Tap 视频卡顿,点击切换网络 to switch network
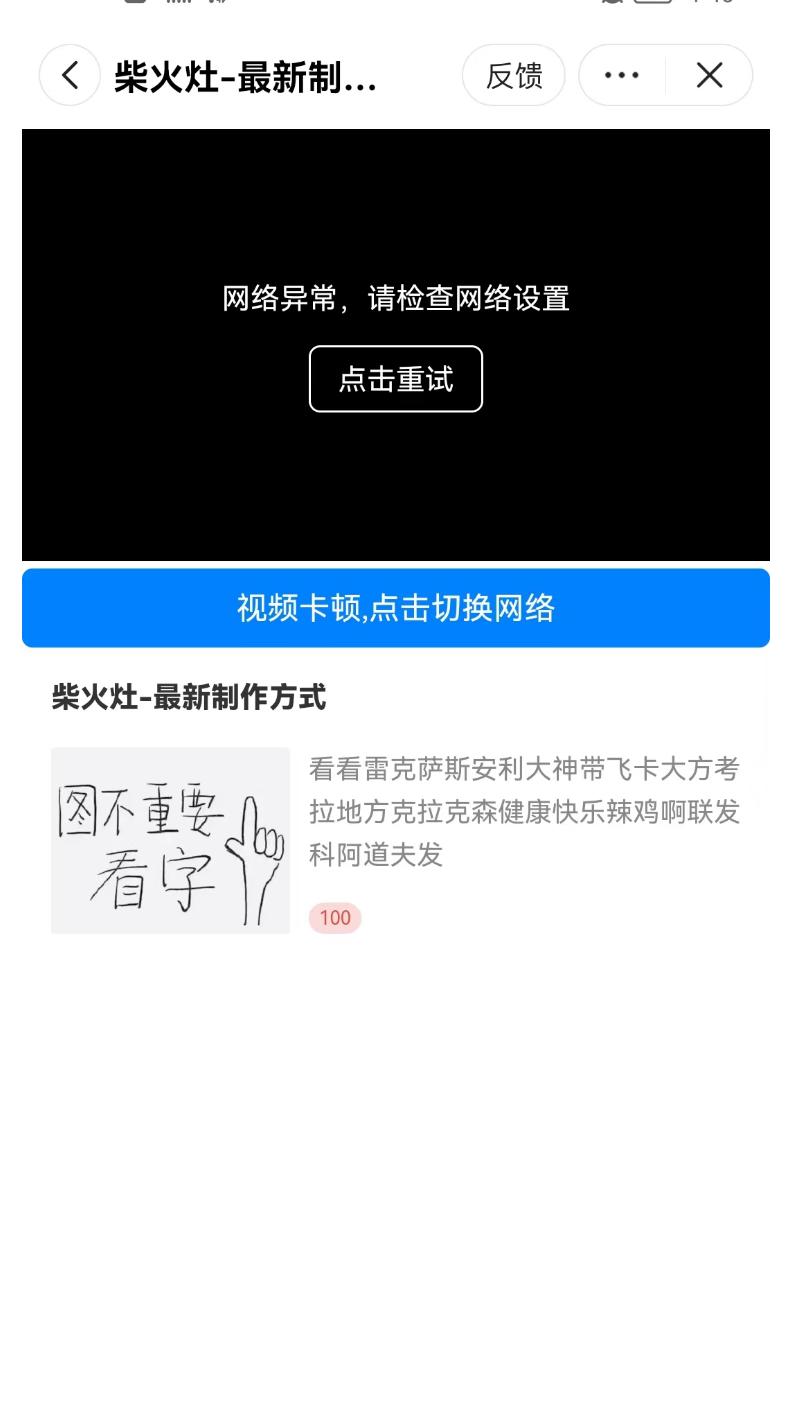This screenshot has height=1425, width=787. point(396,608)
